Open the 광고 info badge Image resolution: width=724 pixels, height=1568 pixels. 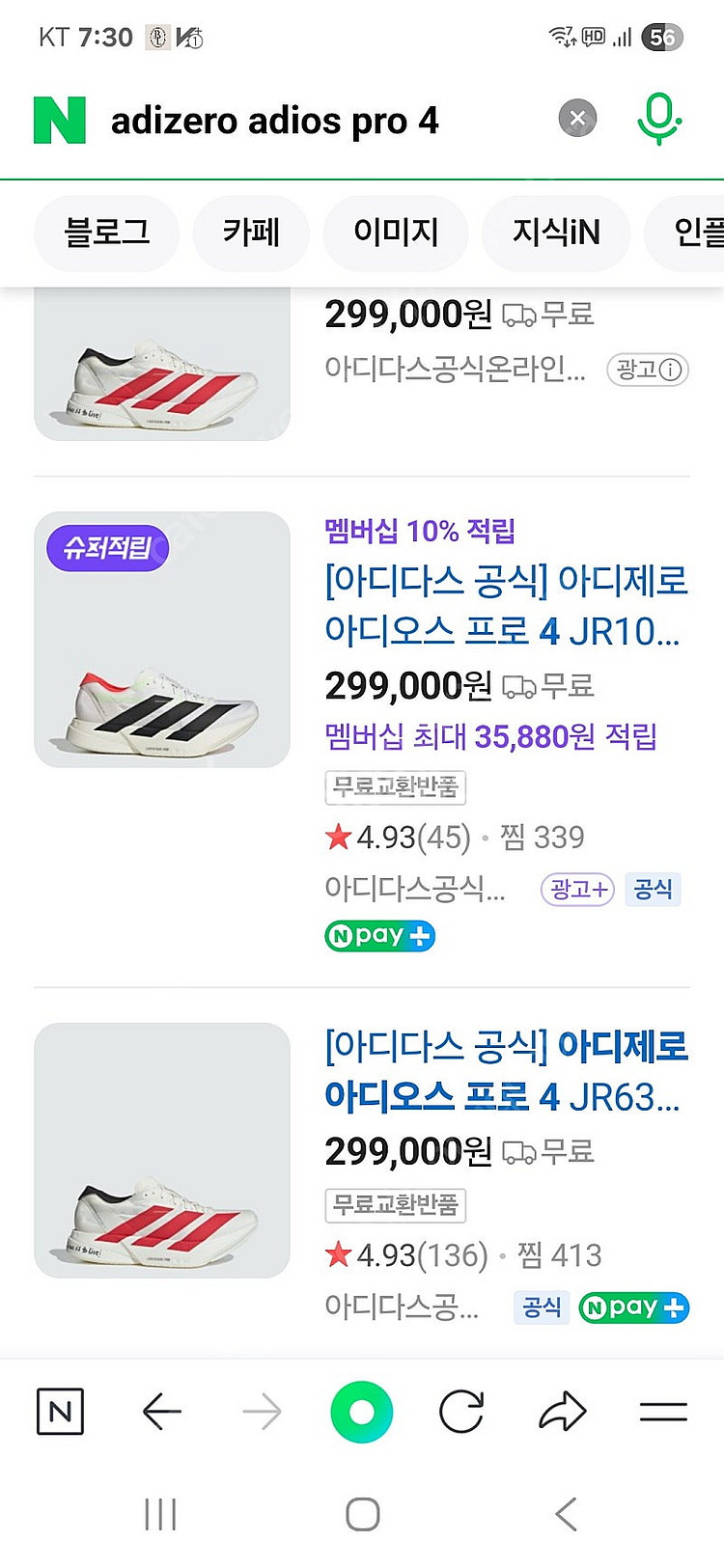[x=648, y=370]
